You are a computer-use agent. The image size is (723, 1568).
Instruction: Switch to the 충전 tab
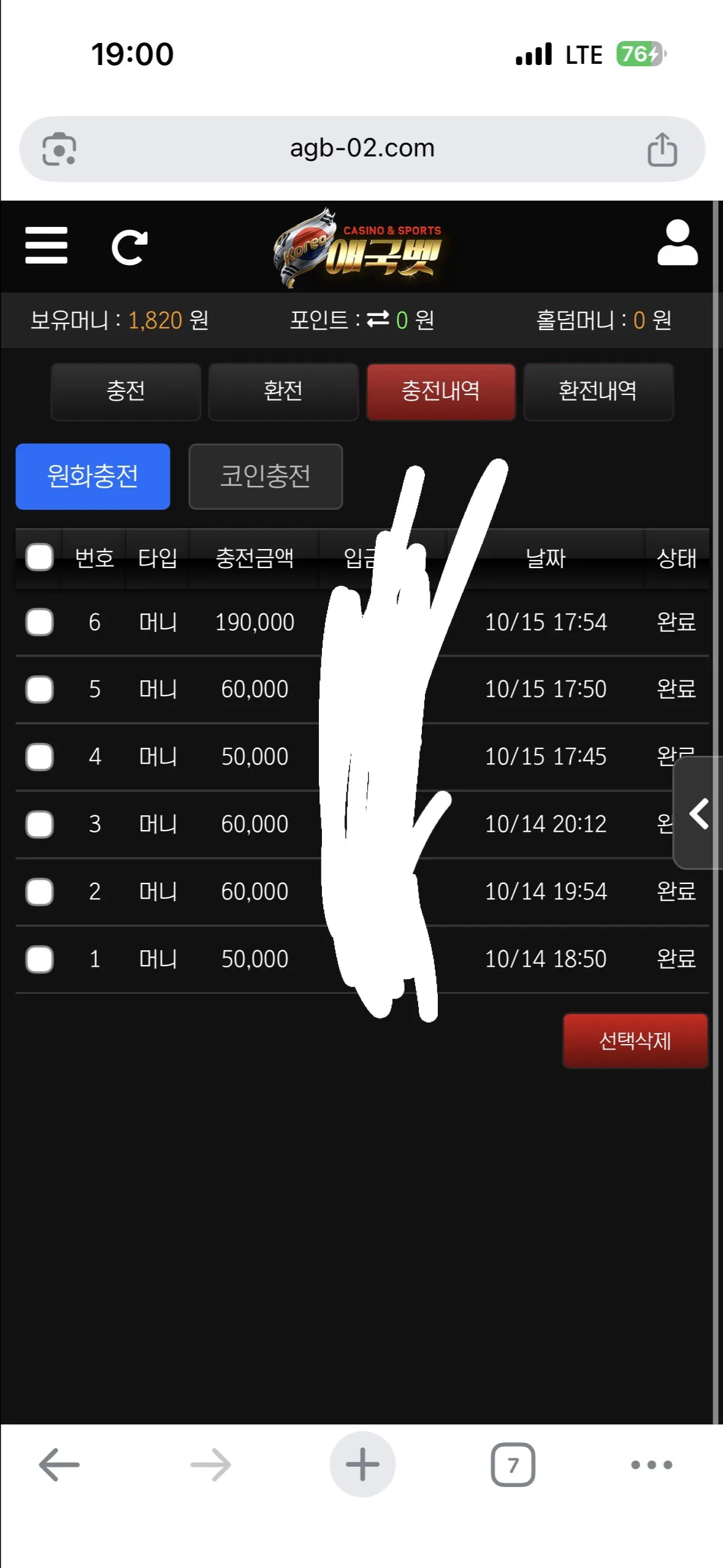(x=126, y=391)
